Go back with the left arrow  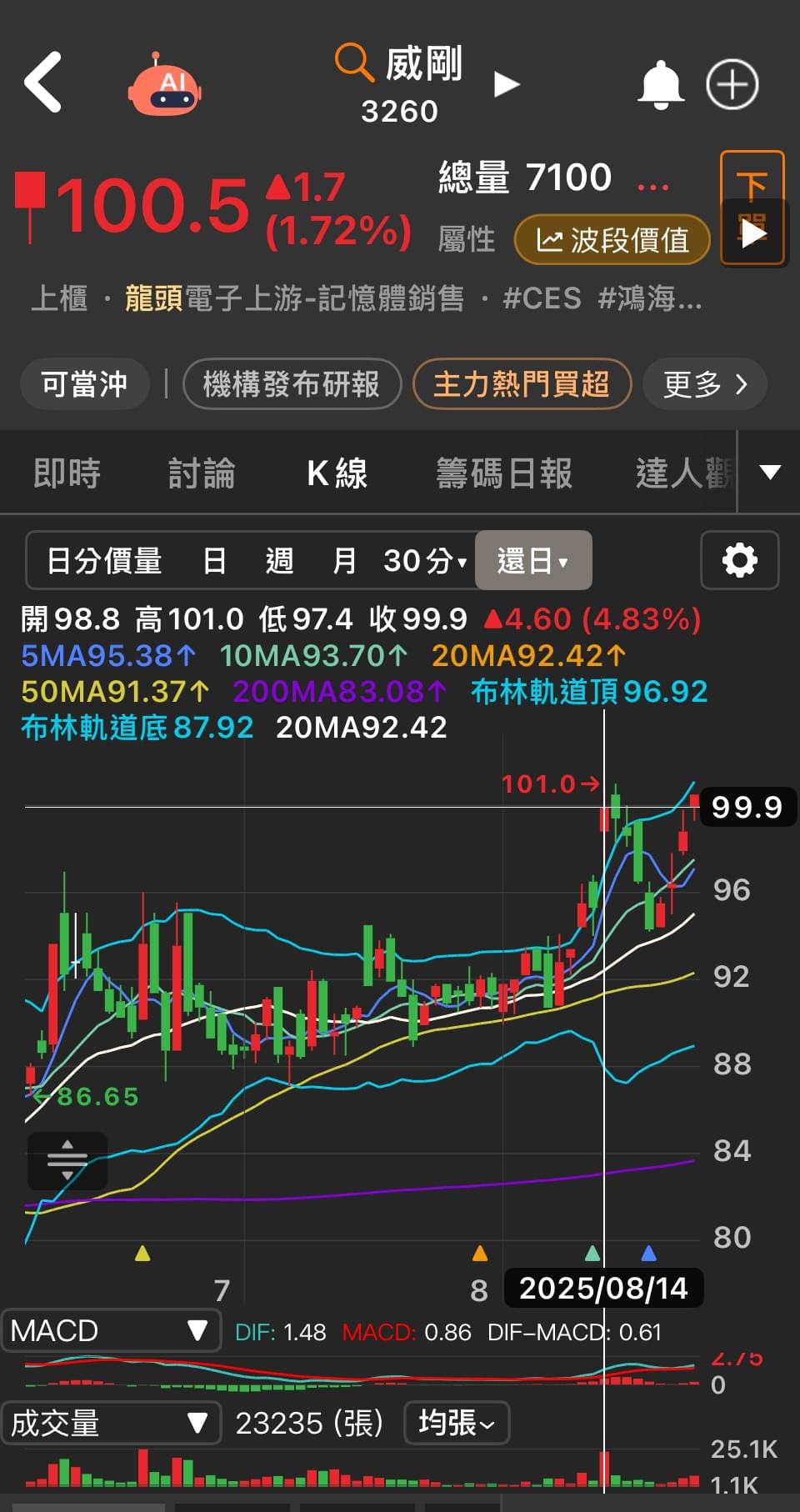click(43, 83)
